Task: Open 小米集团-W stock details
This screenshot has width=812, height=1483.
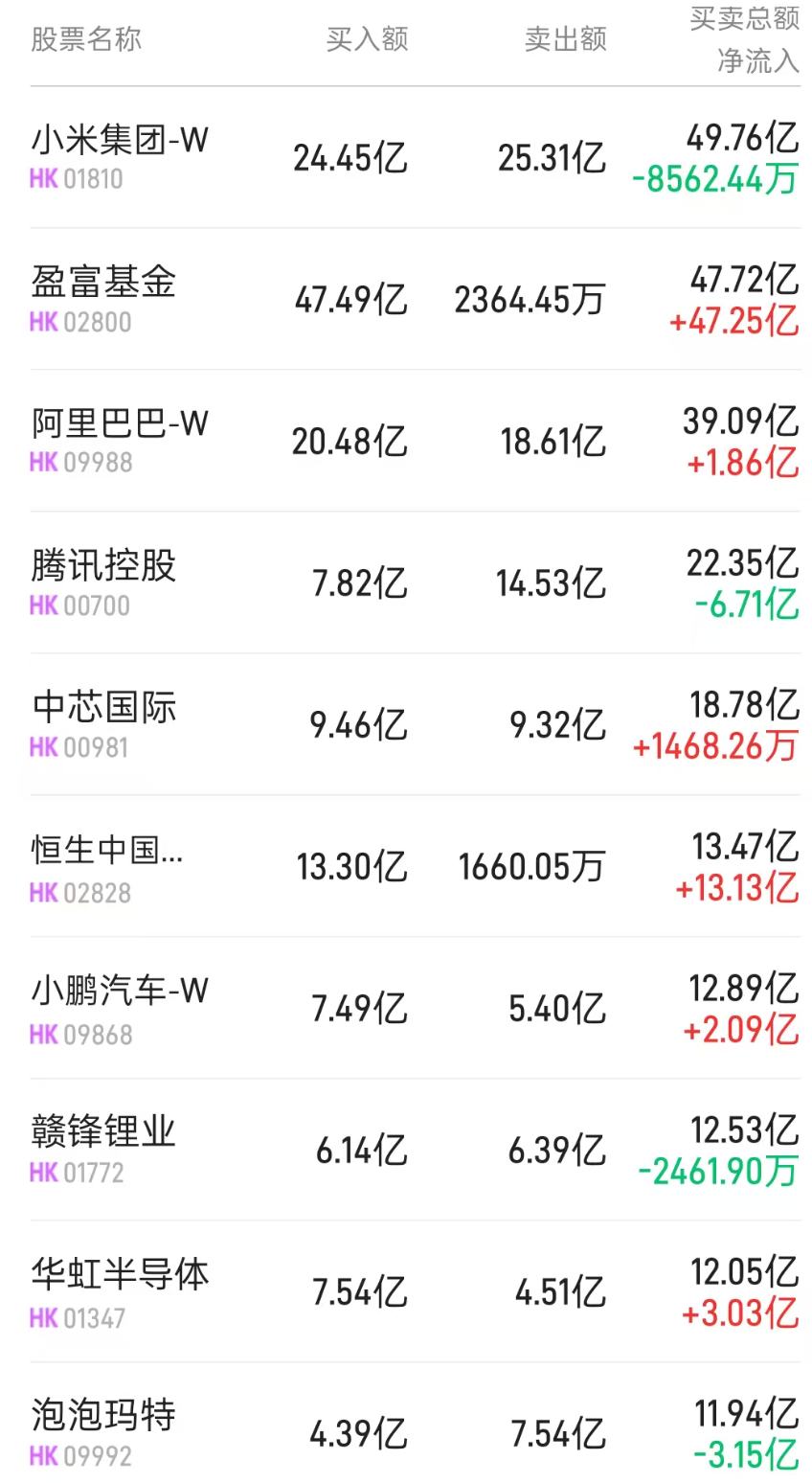Action: (120, 141)
